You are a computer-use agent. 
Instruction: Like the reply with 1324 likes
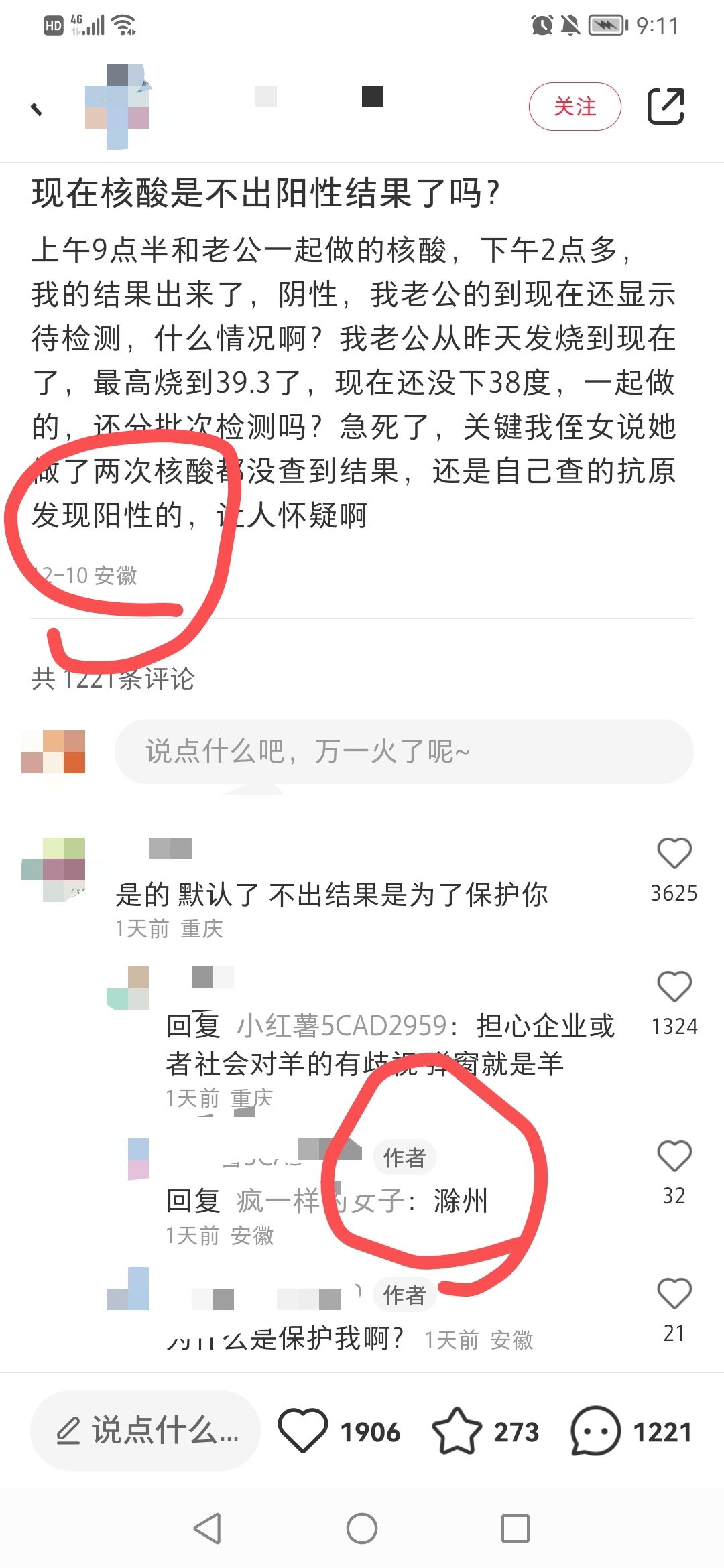(x=674, y=986)
